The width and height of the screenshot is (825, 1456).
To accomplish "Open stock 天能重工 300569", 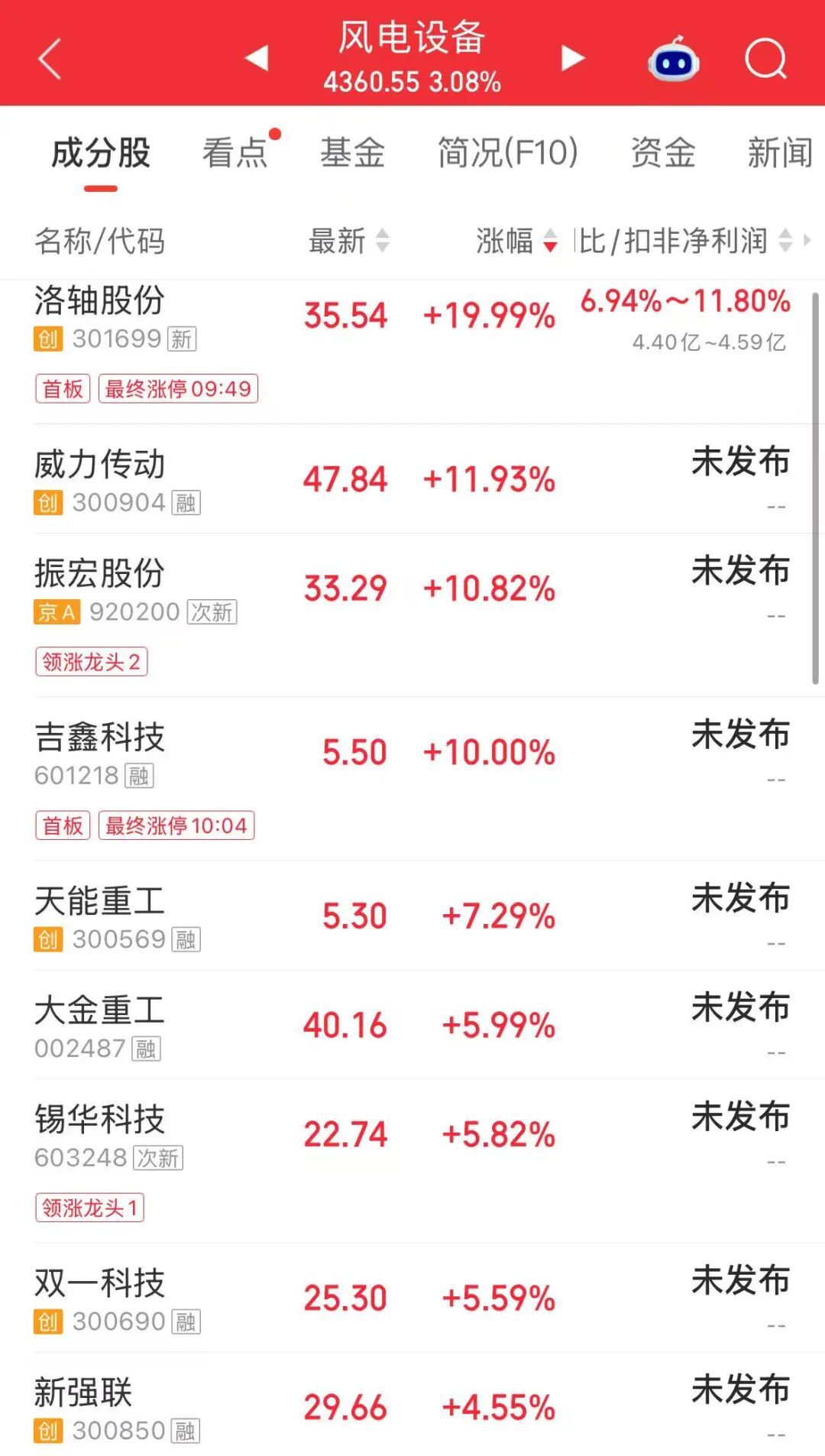I will [412, 916].
